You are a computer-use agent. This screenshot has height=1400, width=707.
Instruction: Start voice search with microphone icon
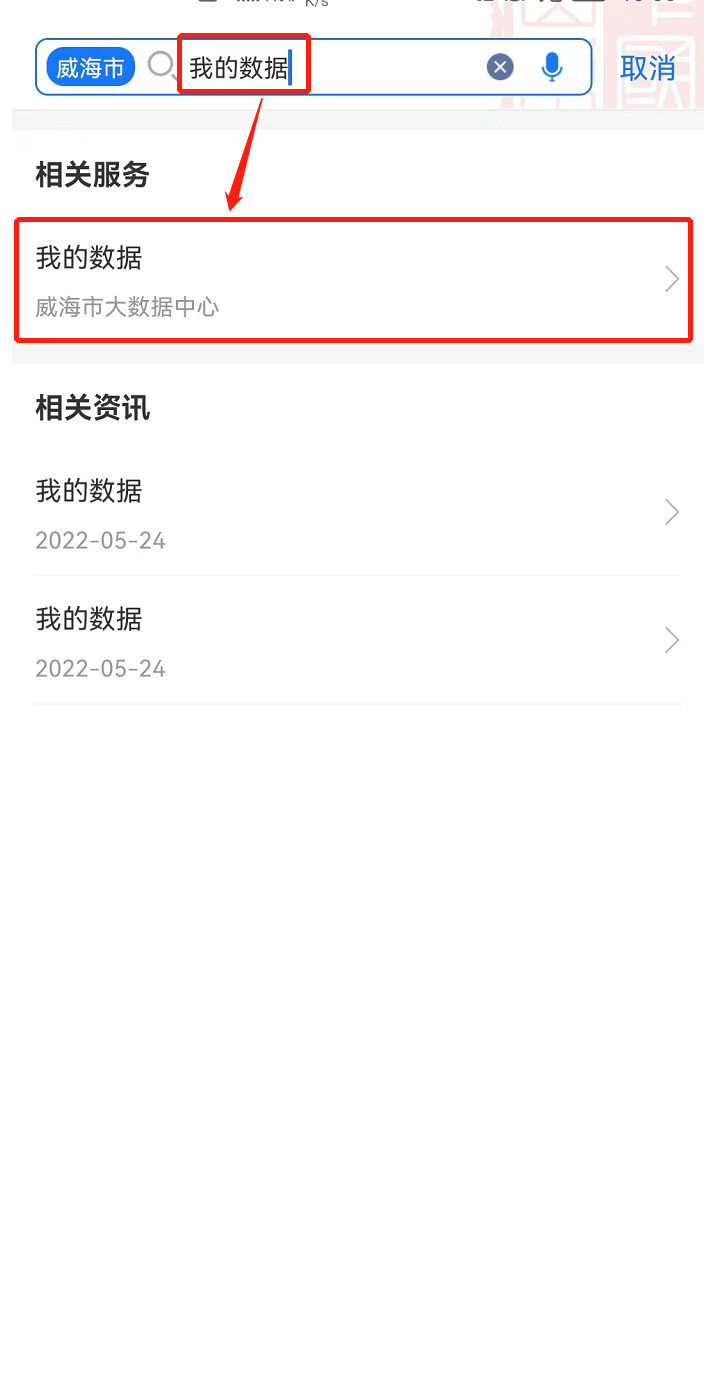(x=552, y=67)
